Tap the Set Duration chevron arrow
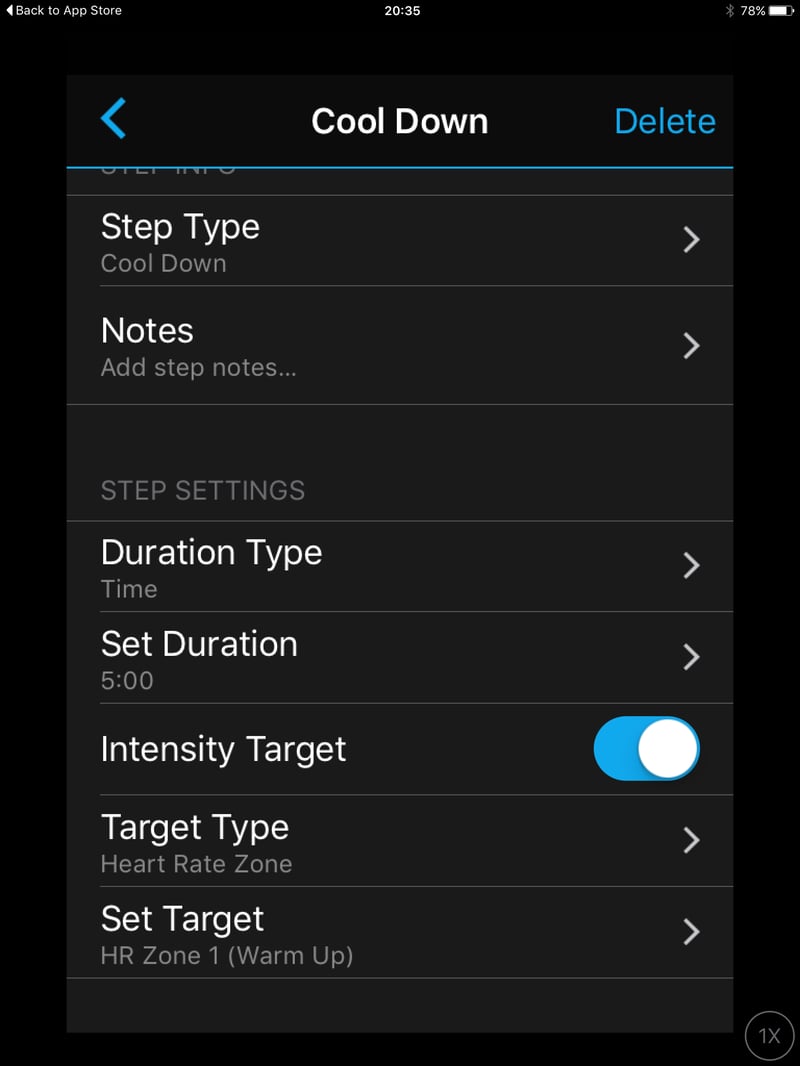 click(691, 657)
